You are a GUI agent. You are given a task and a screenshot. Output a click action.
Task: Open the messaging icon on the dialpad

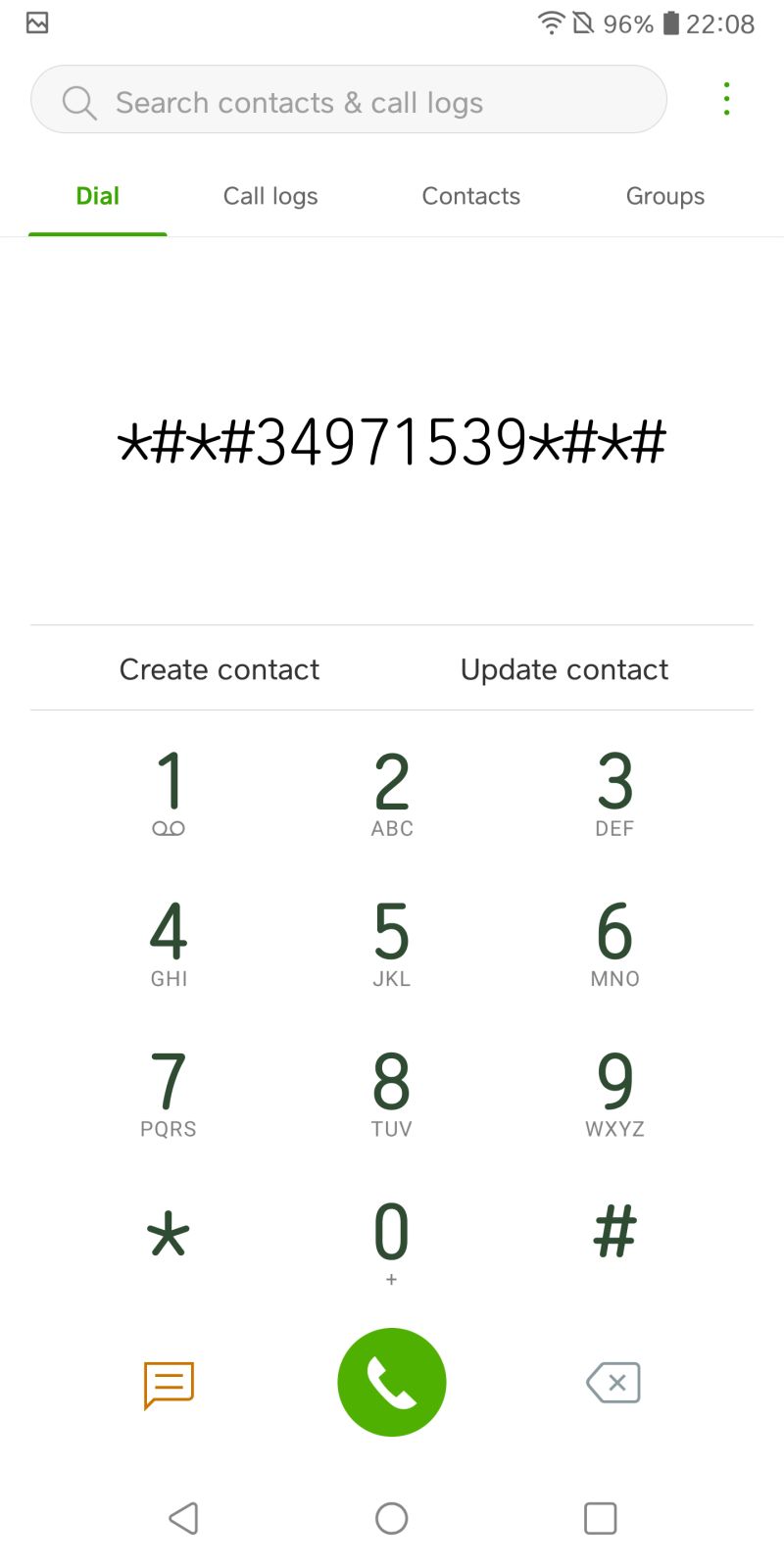click(x=168, y=1382)
